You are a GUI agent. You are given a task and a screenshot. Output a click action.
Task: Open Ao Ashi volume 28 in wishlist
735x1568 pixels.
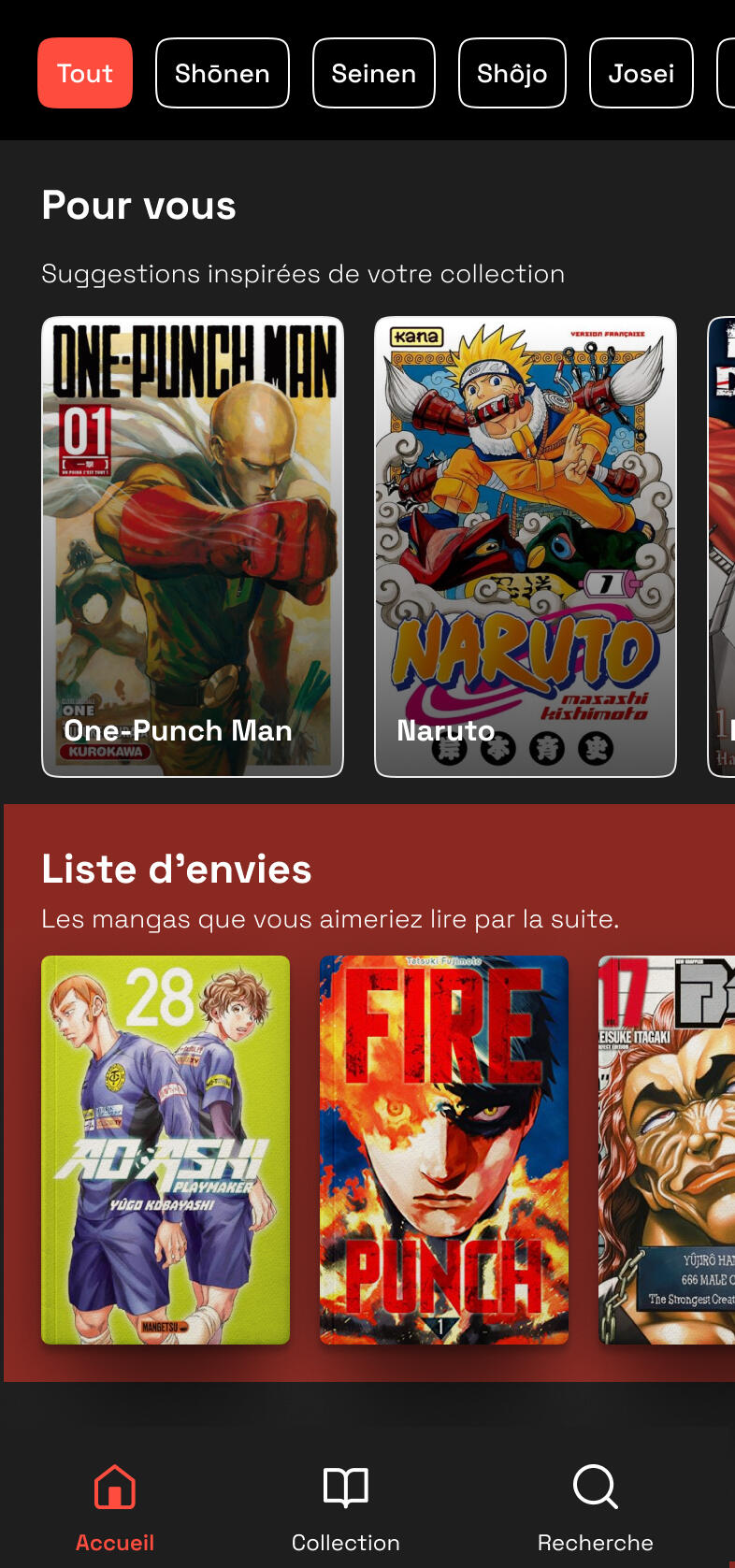(x=166, y=1149)
